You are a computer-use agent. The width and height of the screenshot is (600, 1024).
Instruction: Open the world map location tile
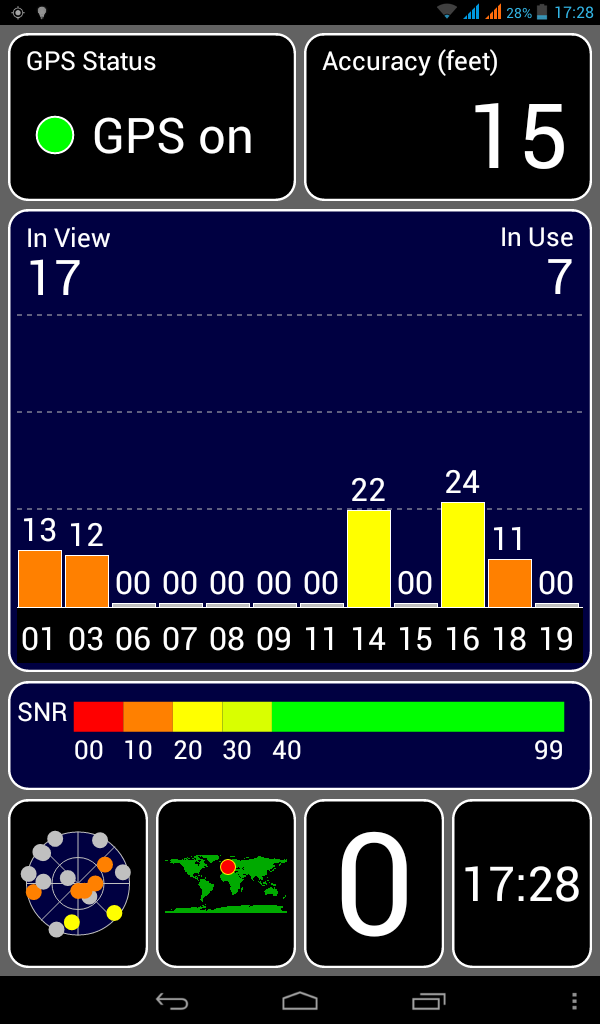pyautogui.click(x=226, y=883)
